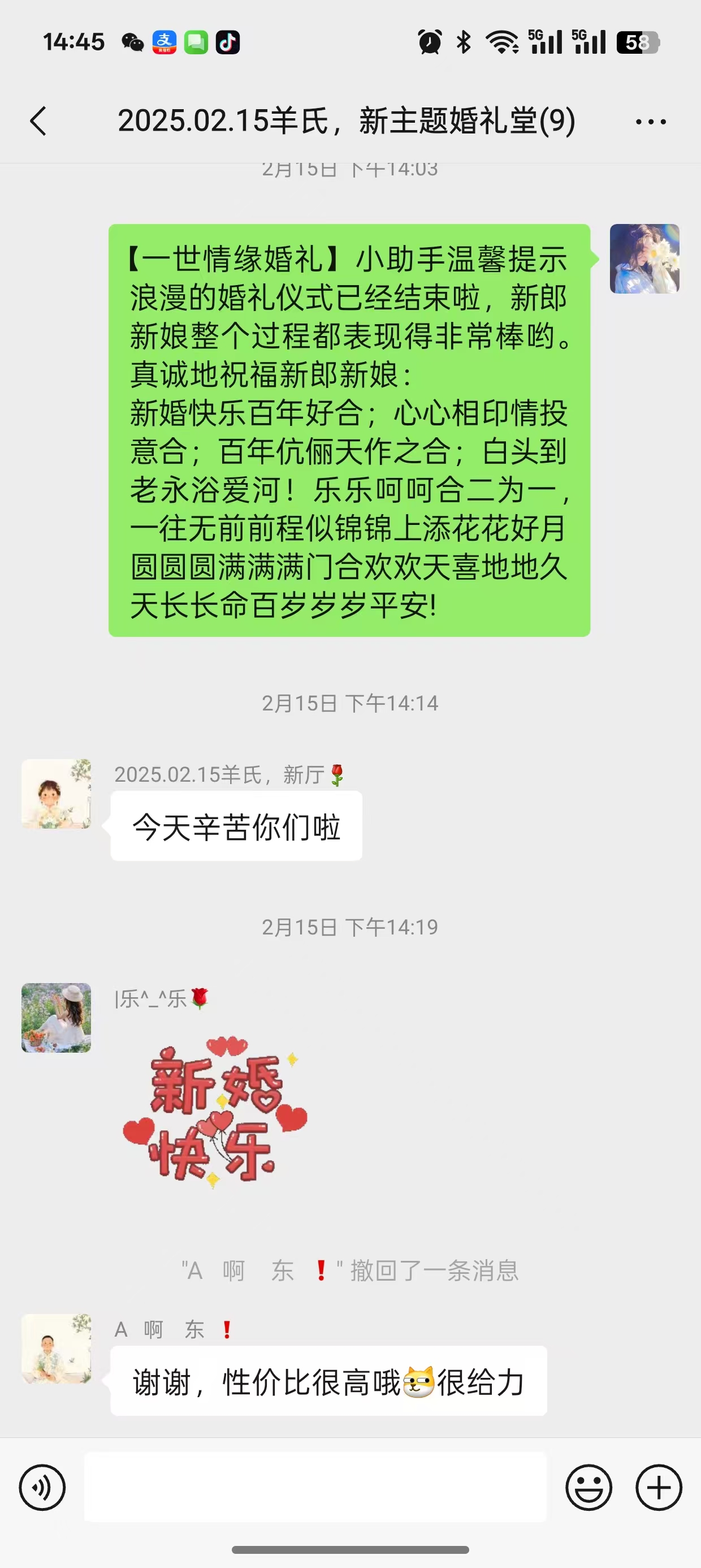This screenshot has height=1568, width=701.
Task: Go back to the chat list
Action: pos(38,121)
